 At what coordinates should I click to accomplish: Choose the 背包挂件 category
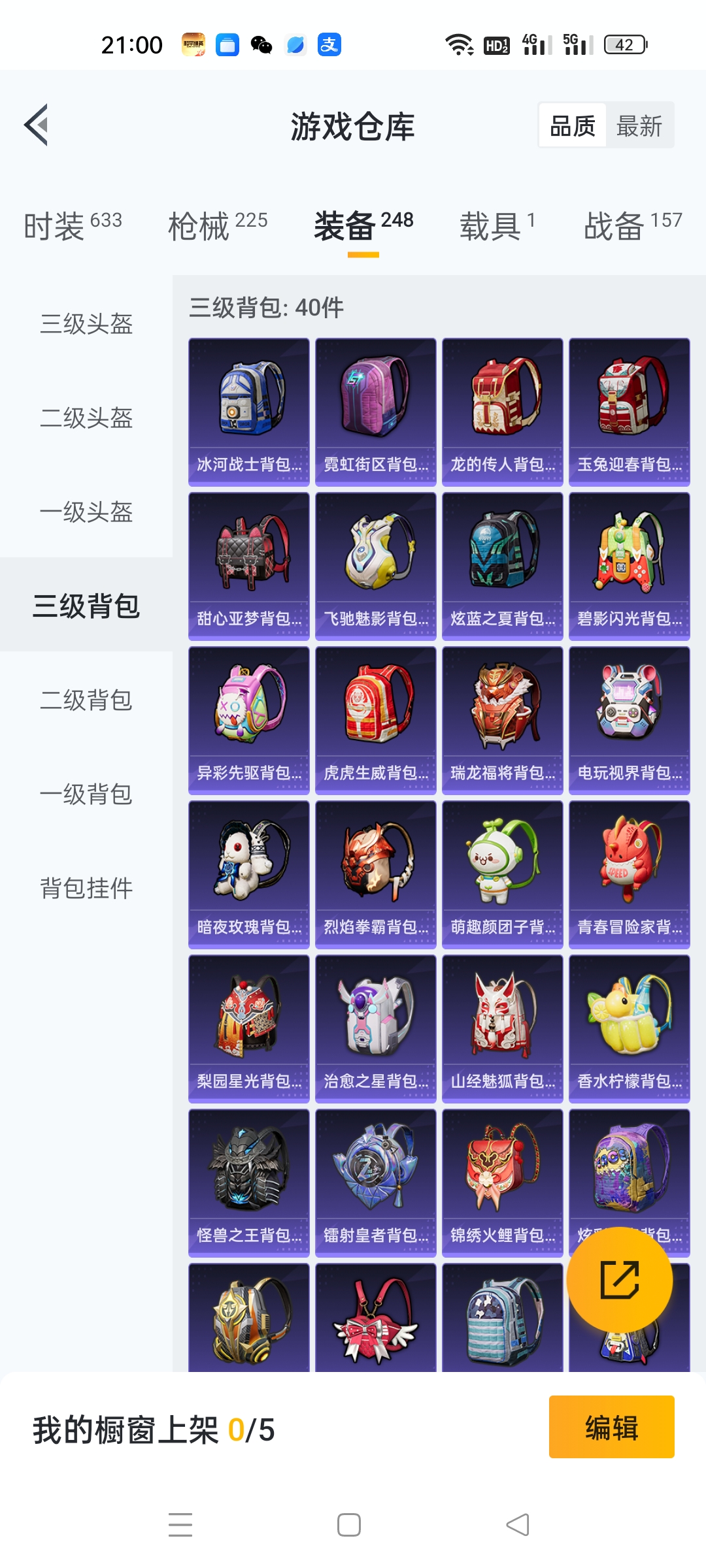click(x=86, y=888)
